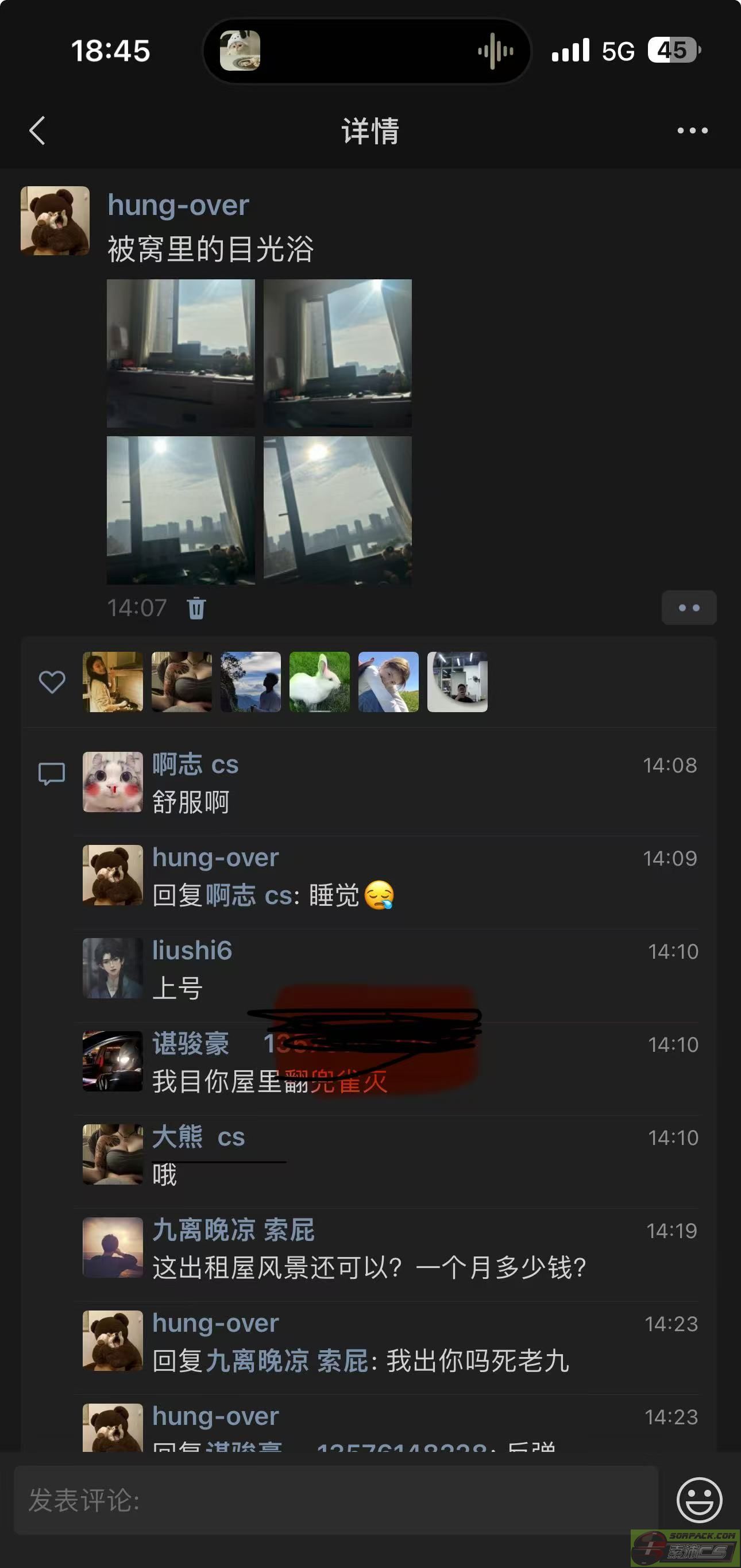Viewport: 741px width, 1568px height.
Task: View the second window photo with sunbeam
Action: [337, 353]
